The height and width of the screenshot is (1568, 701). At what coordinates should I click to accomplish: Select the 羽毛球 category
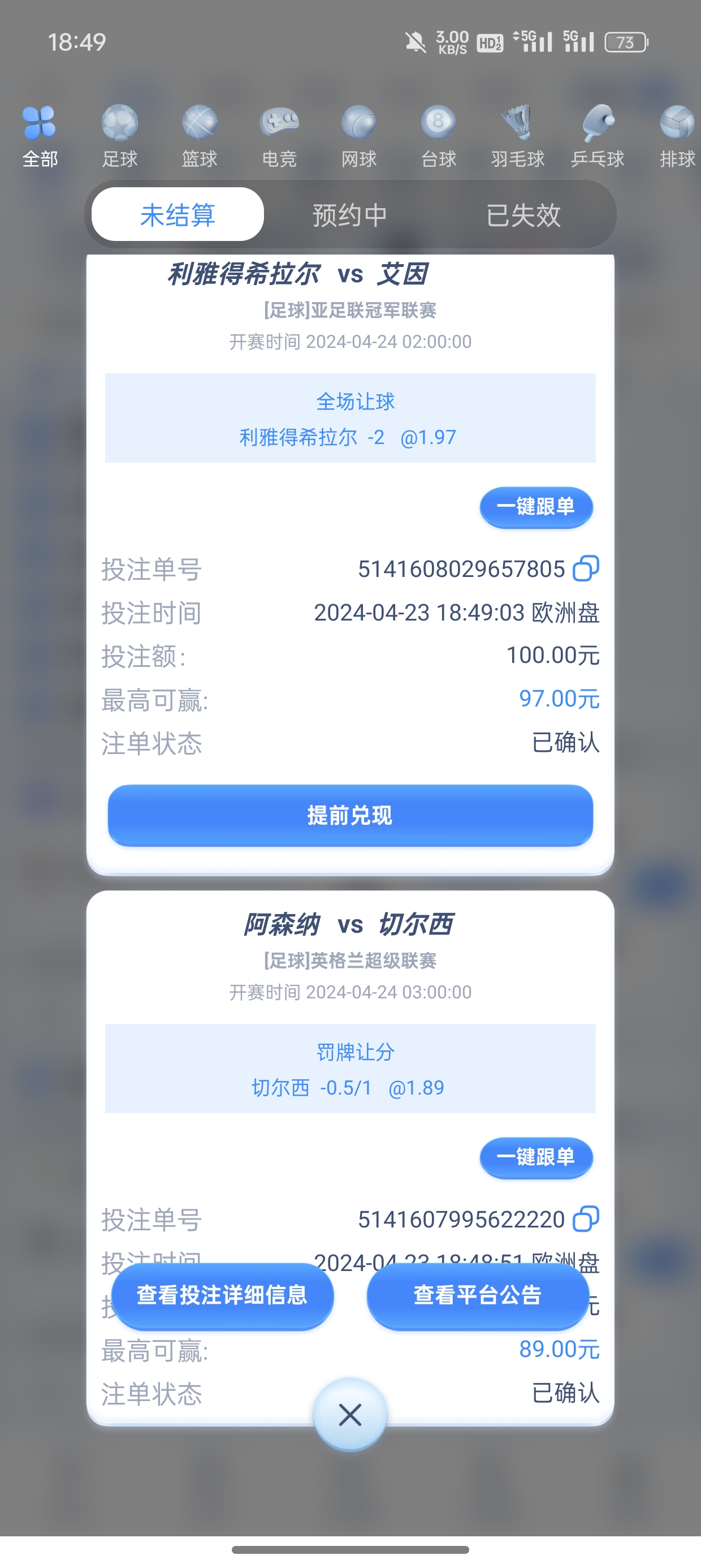[518, 136]
